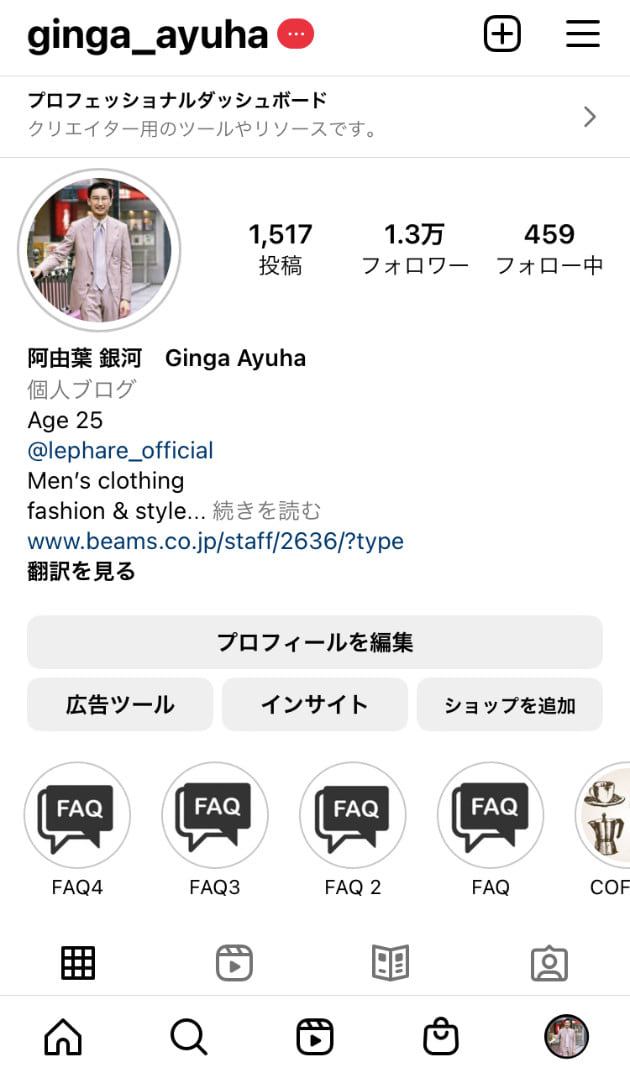Open the search tab in bottom bar
The image size is (630, 1078).
[188, 1037]
